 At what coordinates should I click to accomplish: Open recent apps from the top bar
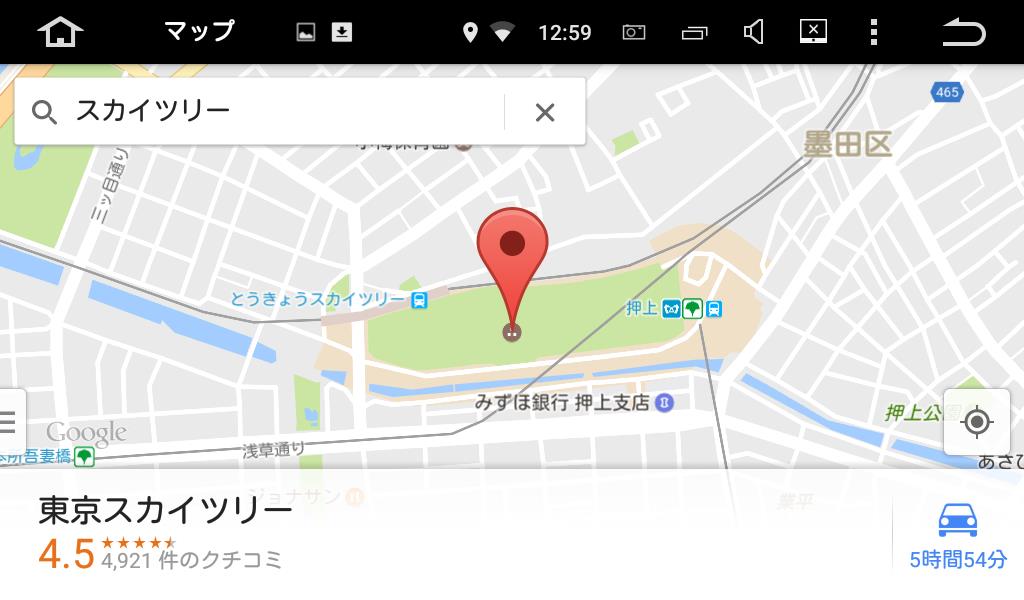pyautogui.click(x=694, y=32)
